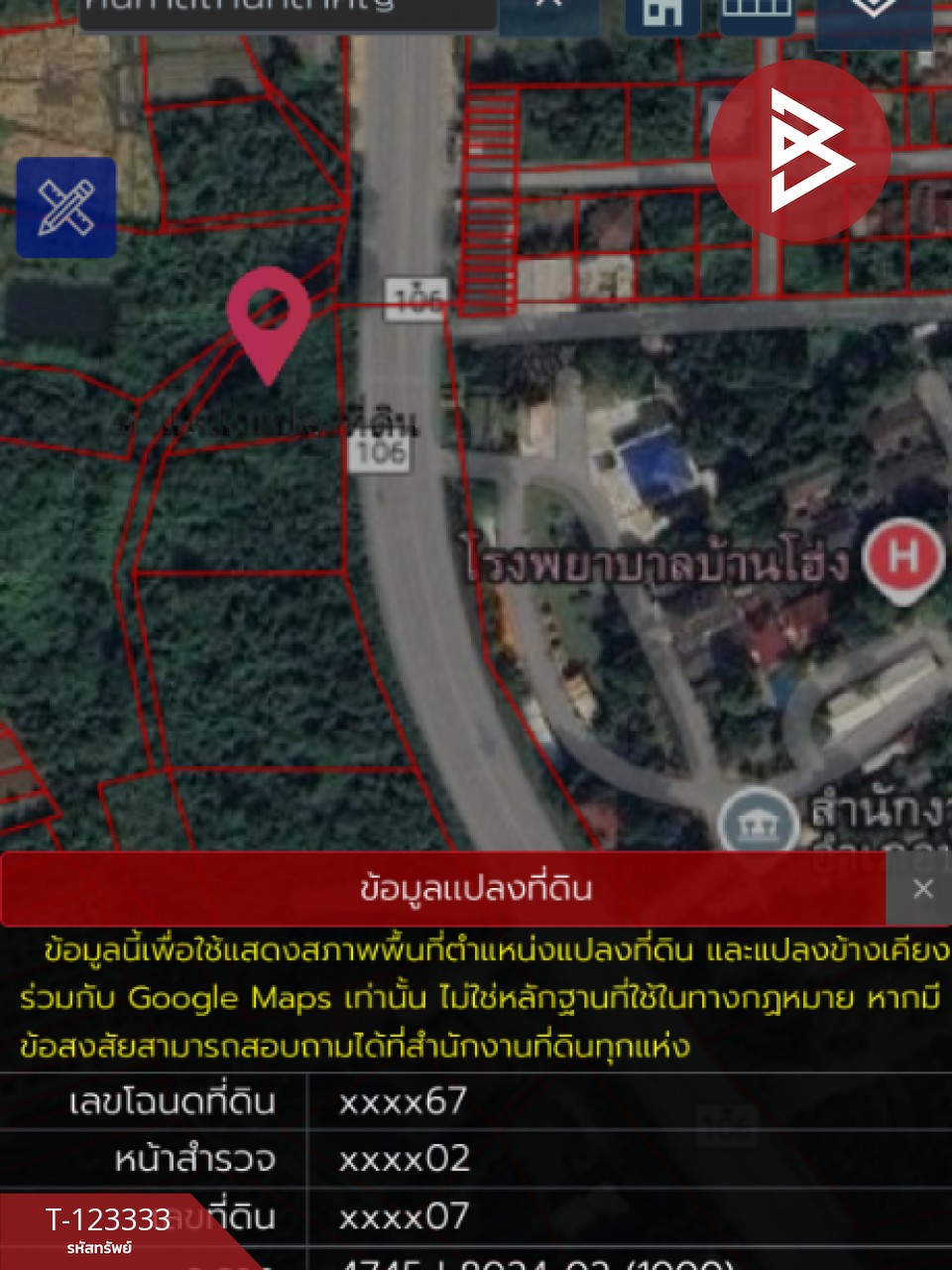The width and height of the screenshot is (952, 1270).
Task: Select the โรงพยาบาลบ้านโฮ่ง hospital label
Action: tap(654, 561)
